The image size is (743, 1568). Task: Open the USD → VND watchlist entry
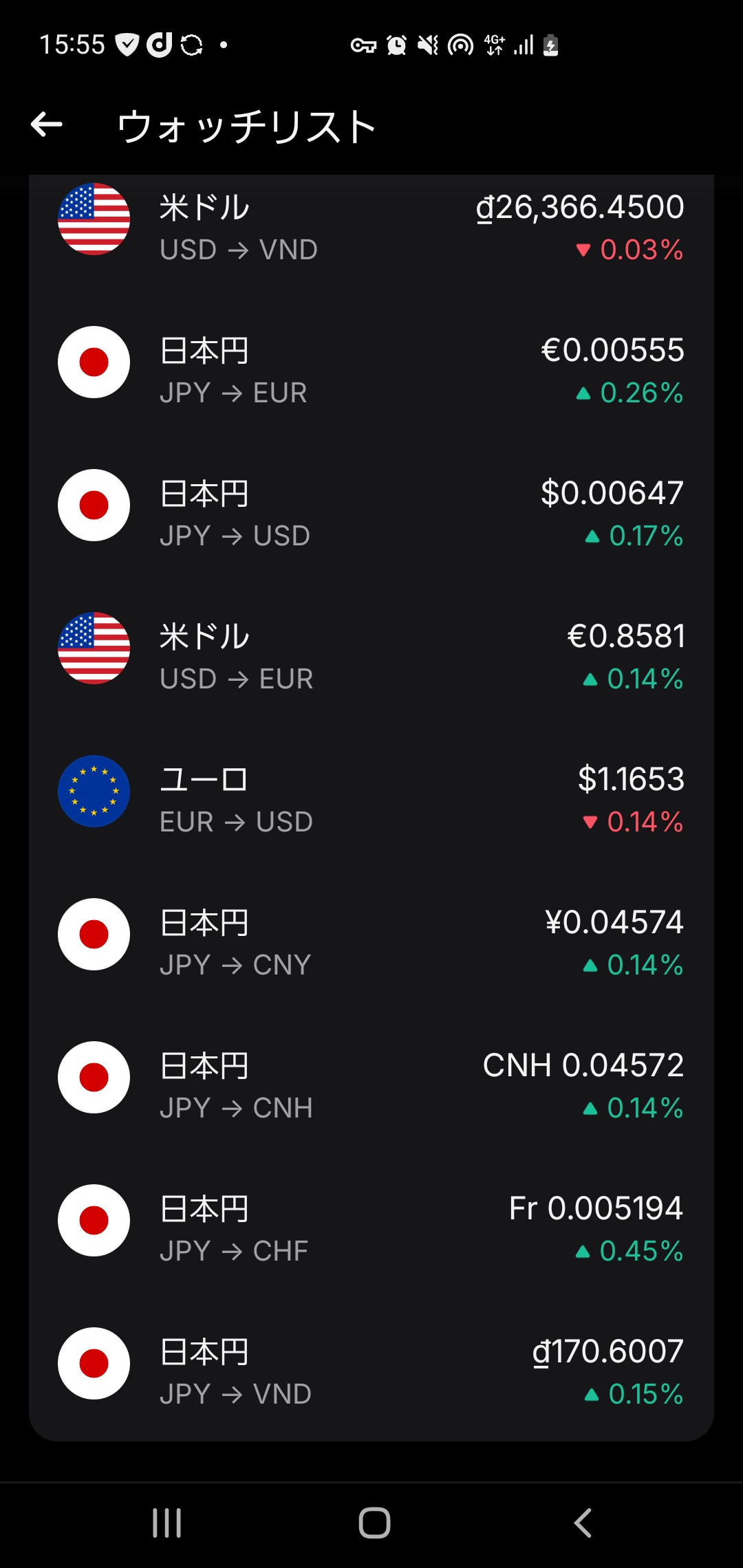click(x=371, y=227)
